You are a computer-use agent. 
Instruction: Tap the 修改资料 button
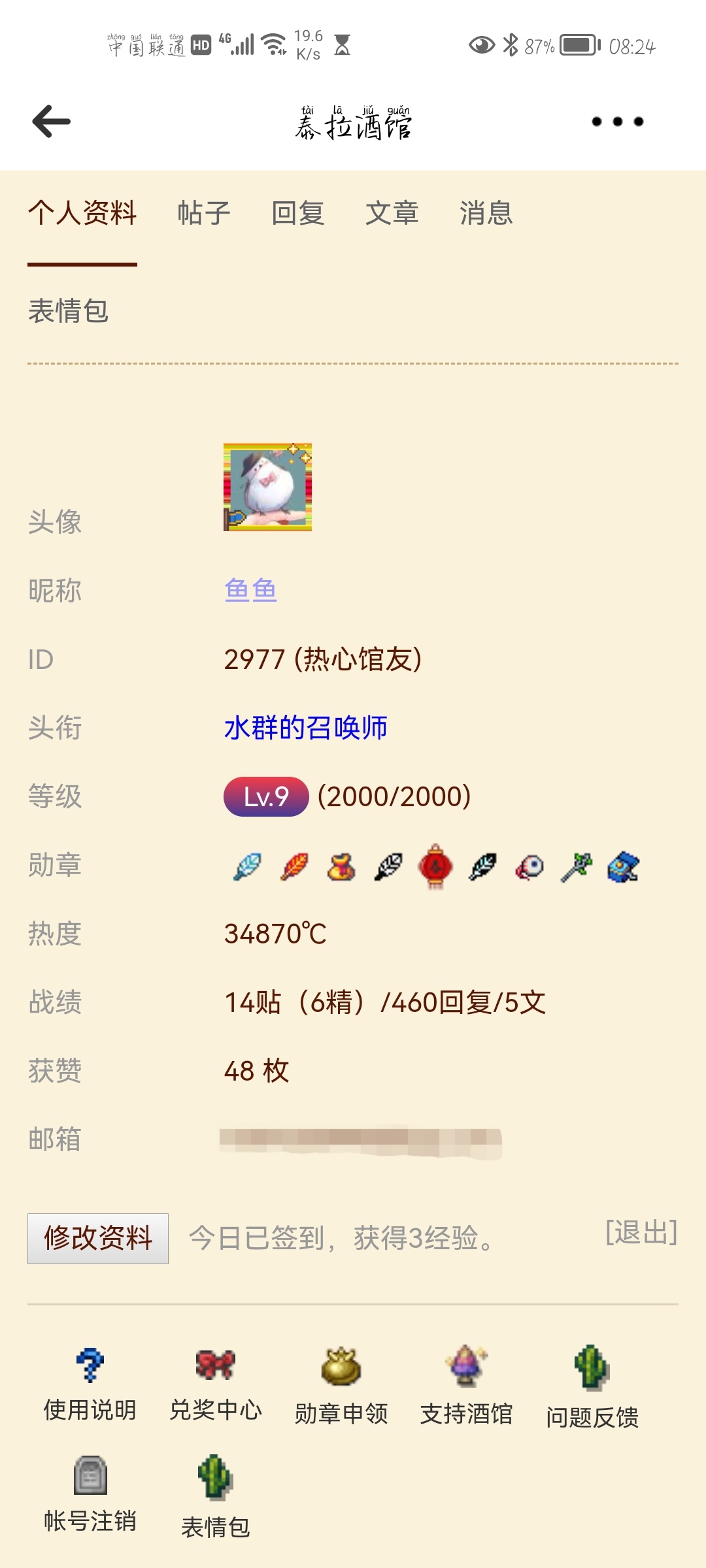point(98,1238)
